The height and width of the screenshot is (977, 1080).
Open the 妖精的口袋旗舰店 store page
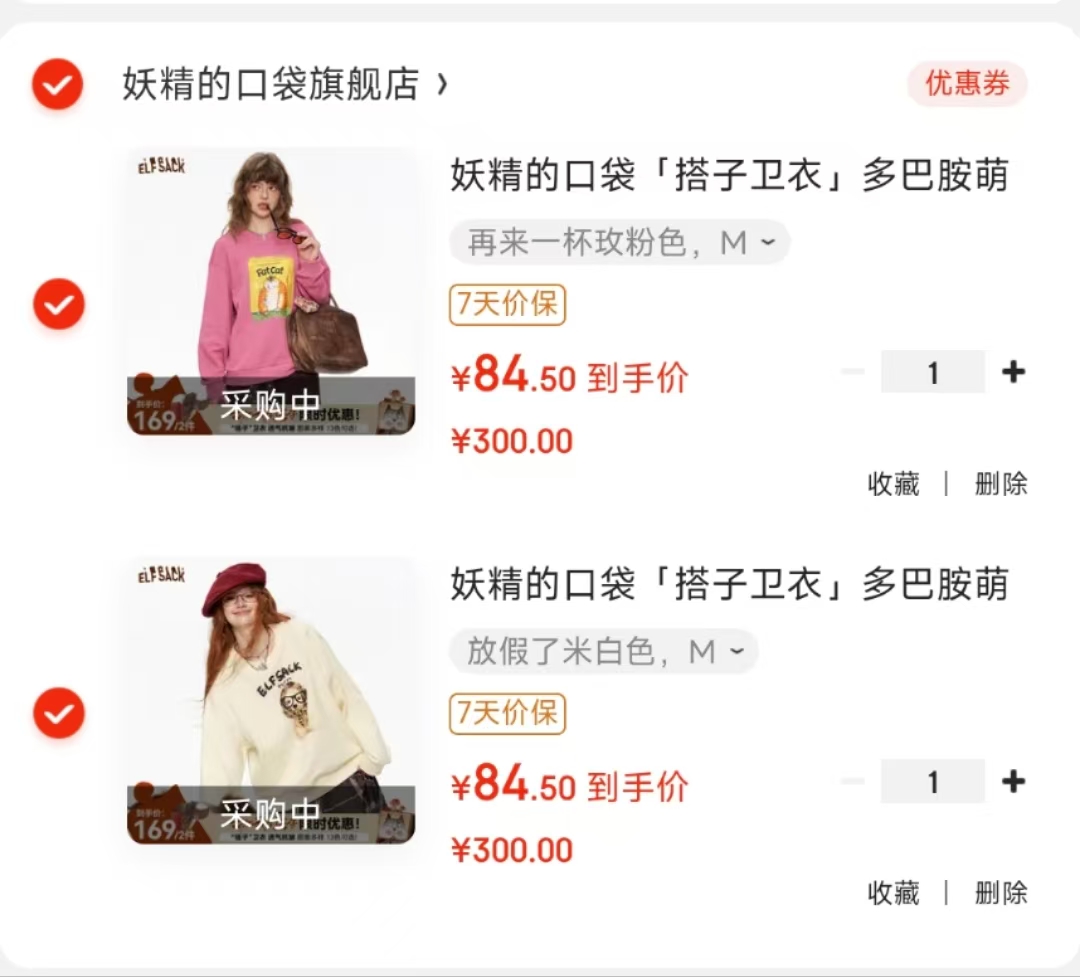pyautogui.click(x=285, y=84)
